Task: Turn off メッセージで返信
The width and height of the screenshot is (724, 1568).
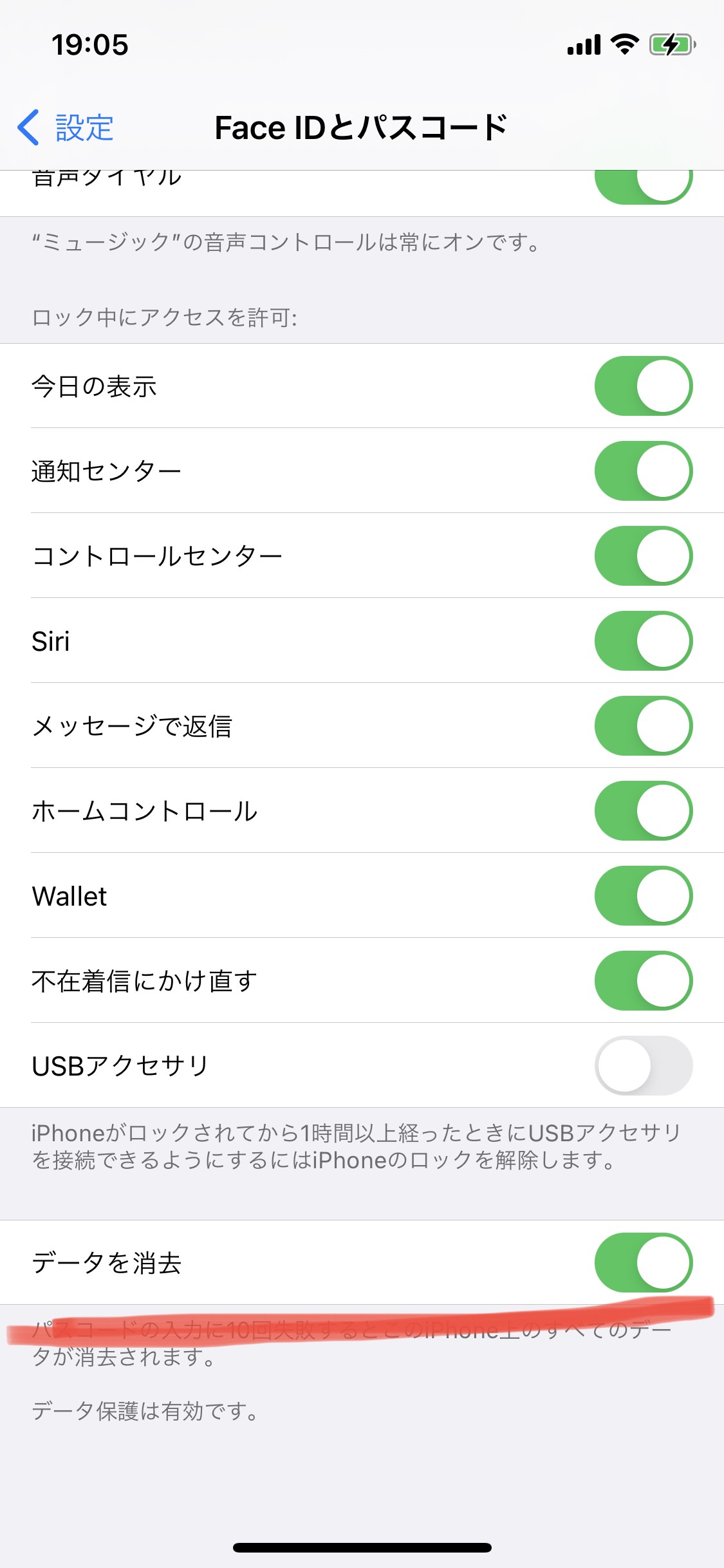Action: pos(643,726)
